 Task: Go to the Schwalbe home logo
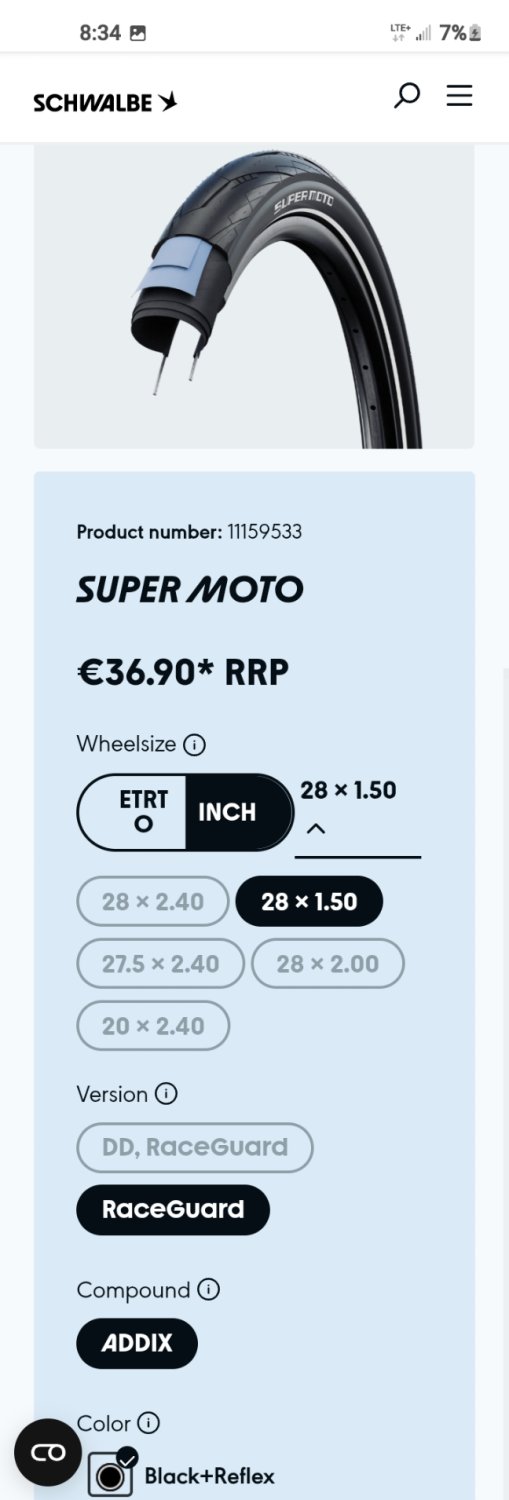pos(105,103)
